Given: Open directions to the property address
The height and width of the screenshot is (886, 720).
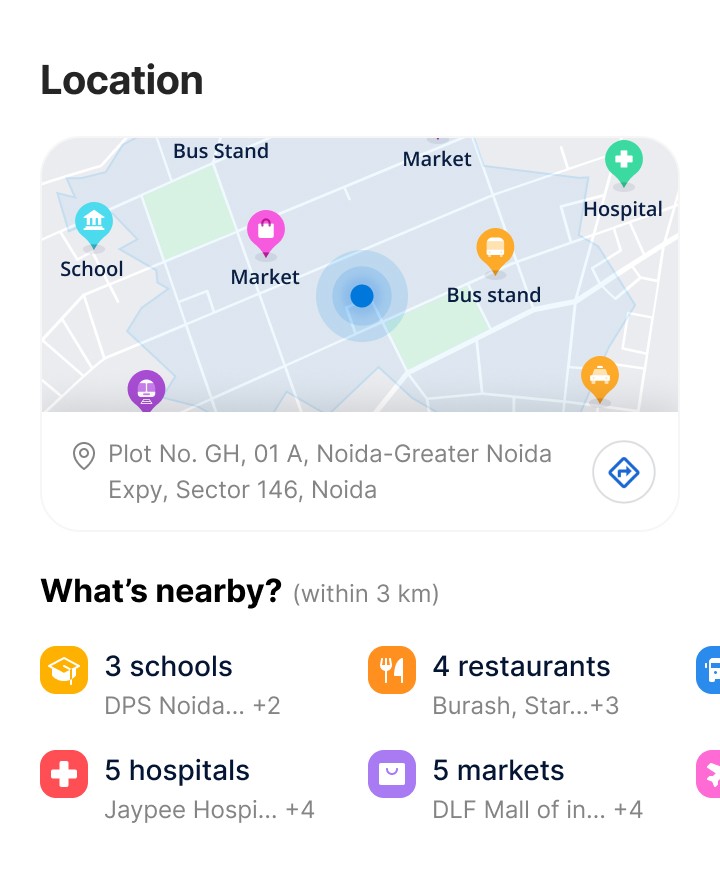Looking at the screenshot, I should pos(623,472).
